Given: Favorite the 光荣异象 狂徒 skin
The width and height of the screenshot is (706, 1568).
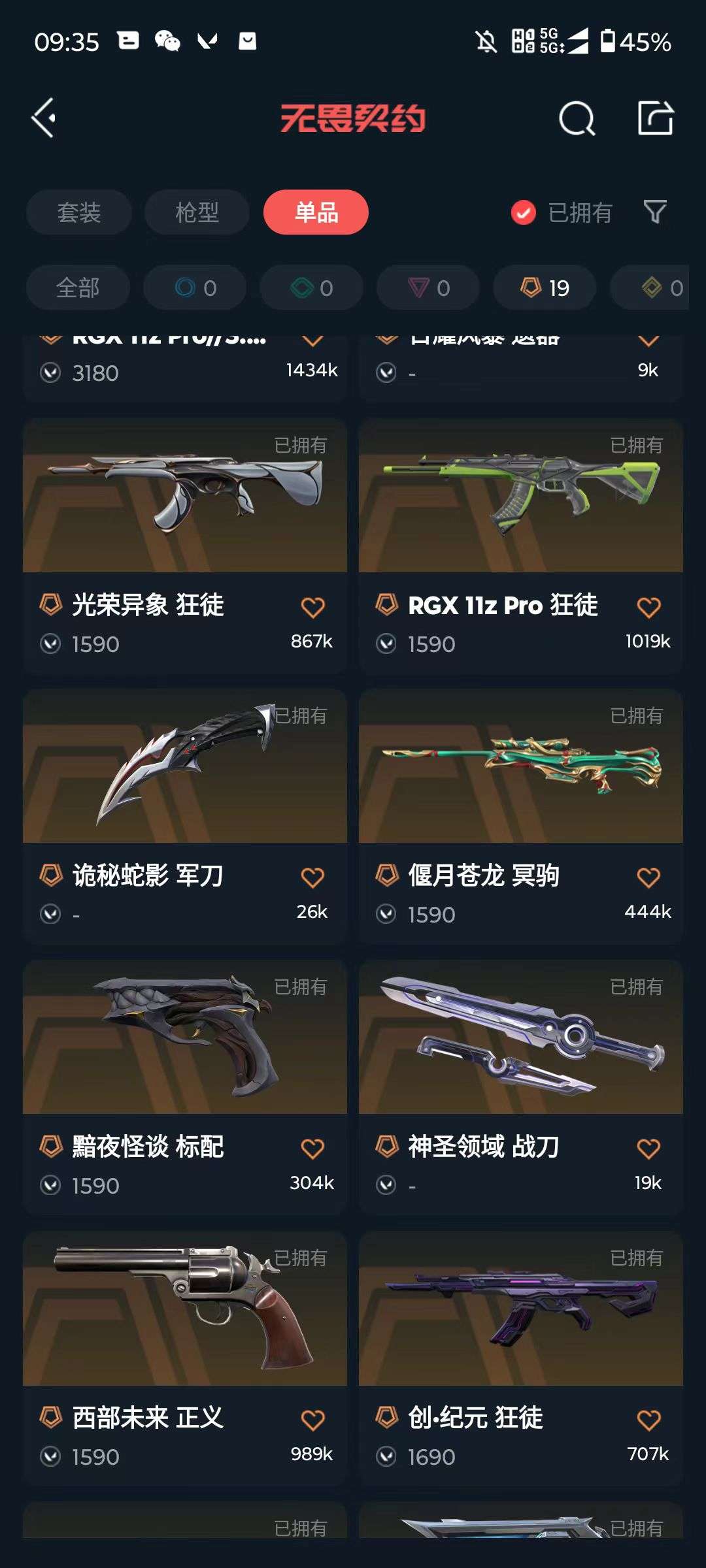Looking at the screenshot, I should point(312,606).
